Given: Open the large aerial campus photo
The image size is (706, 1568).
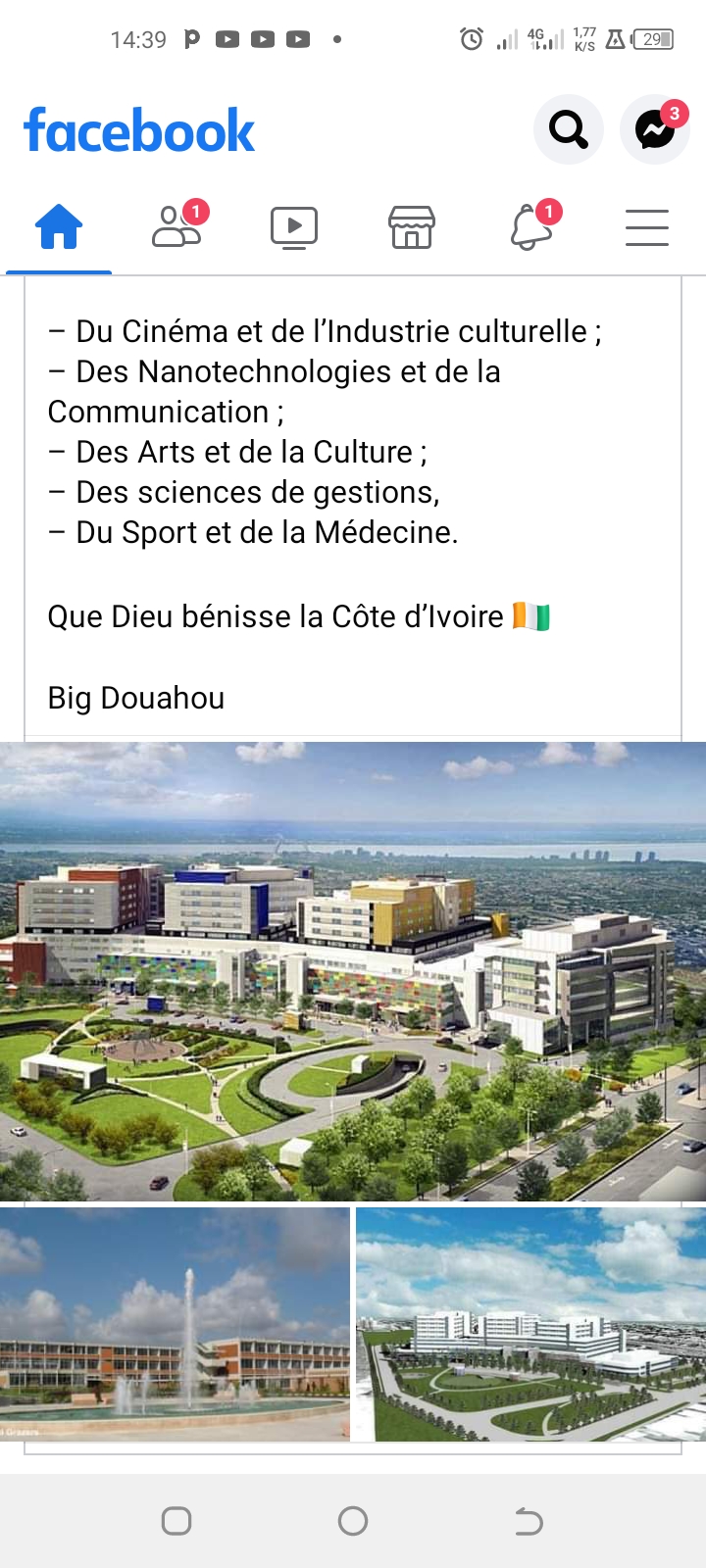Looking at the screenshot, I should coord(353,971).
